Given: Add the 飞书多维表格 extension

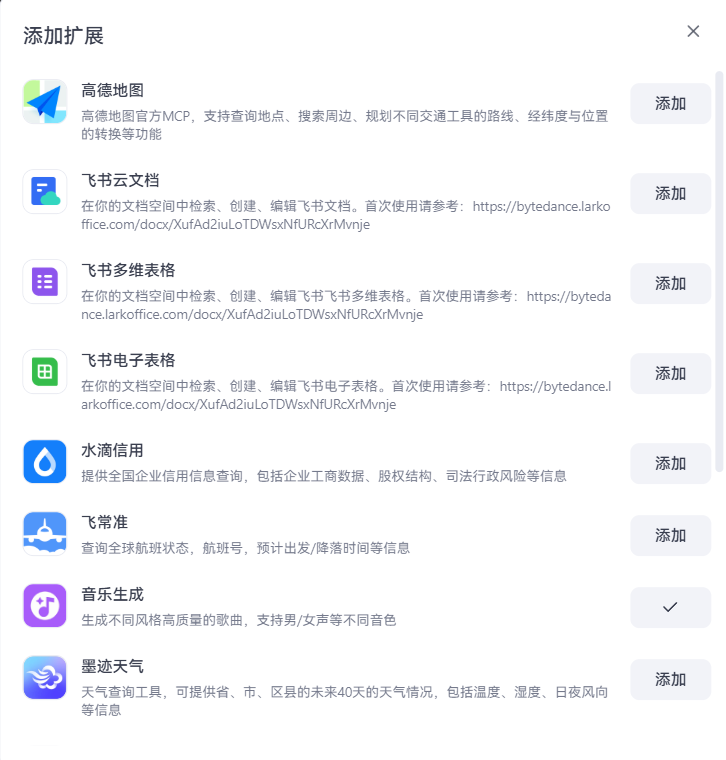Looking at the screenshot, I should 670,283.
